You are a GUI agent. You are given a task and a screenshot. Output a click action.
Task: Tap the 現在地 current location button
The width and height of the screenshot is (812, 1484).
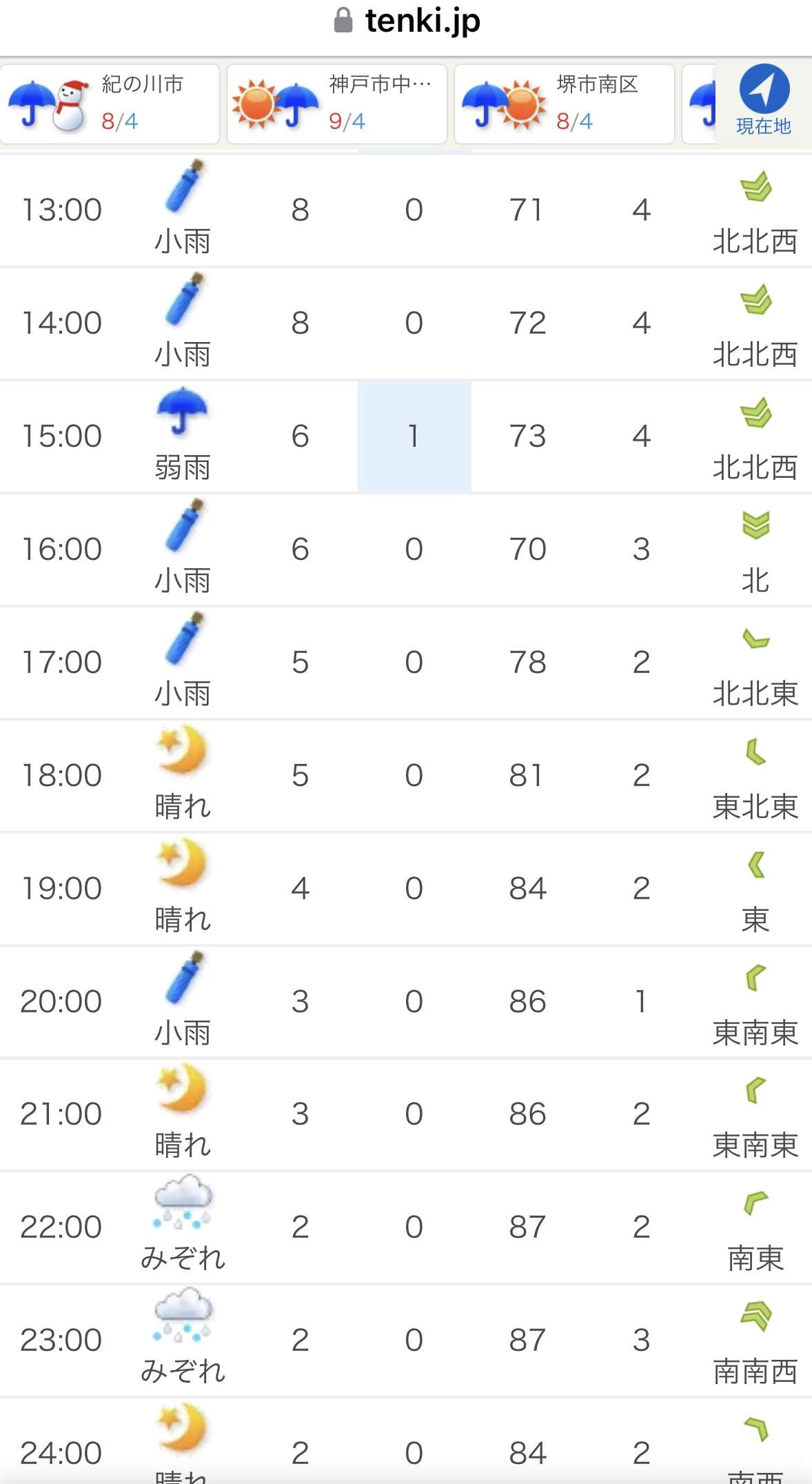(x=764, y=101)
